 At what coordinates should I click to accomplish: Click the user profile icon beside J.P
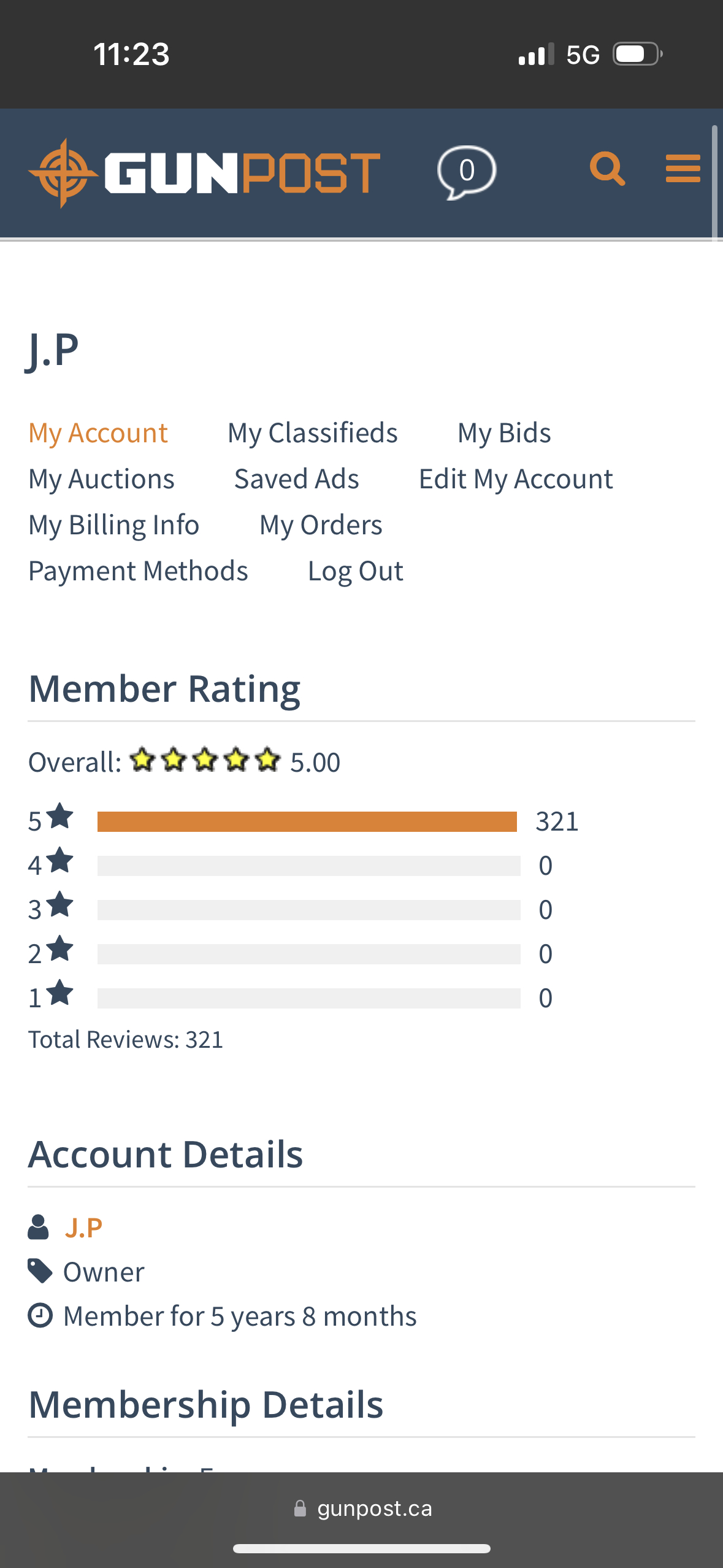[x=39, y=1226]
